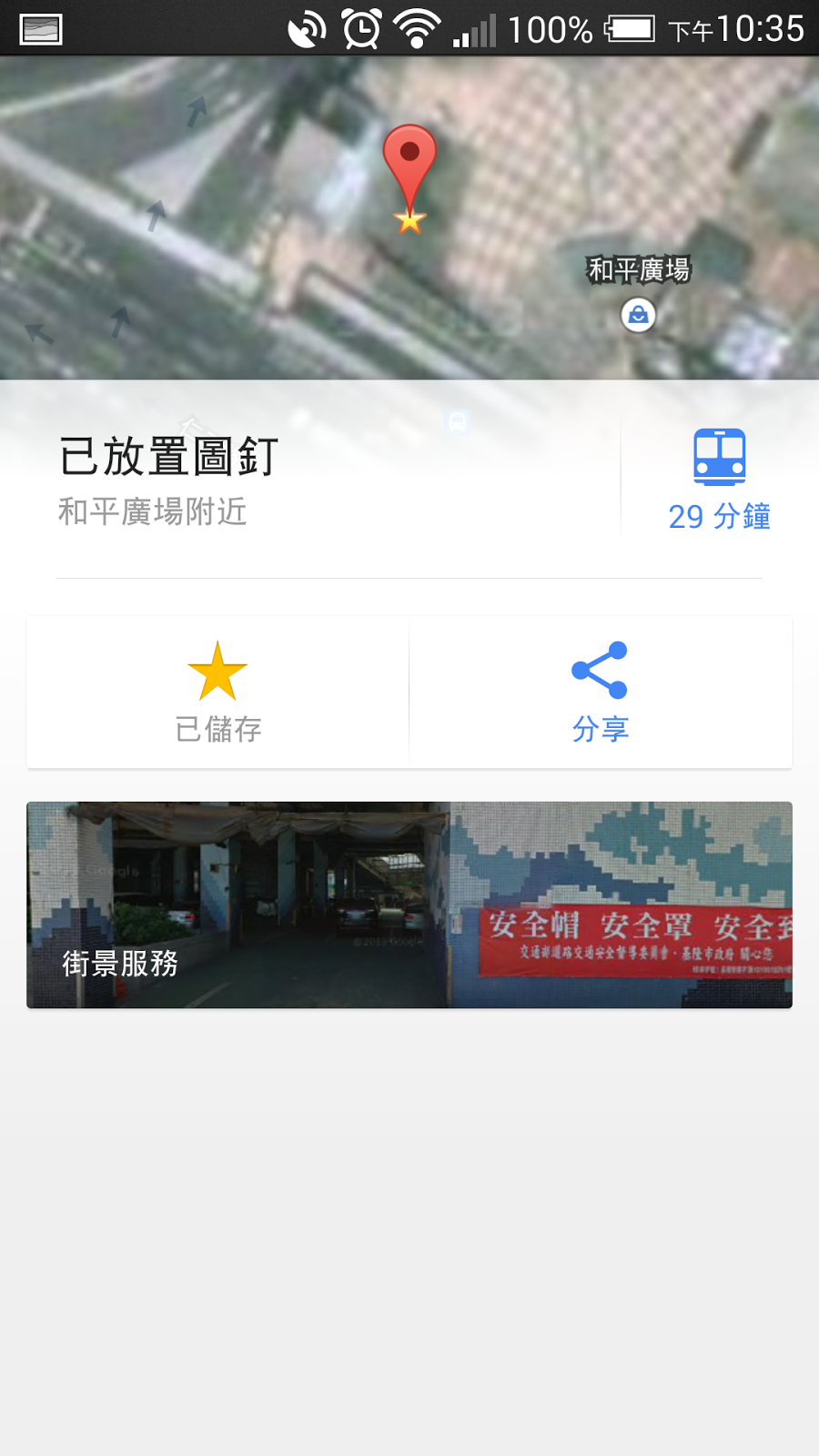Image resolution: width=819 pixels, height=1456 pixels.
Task: Tap the red dropped pin on map
Action: pos(409,164)
